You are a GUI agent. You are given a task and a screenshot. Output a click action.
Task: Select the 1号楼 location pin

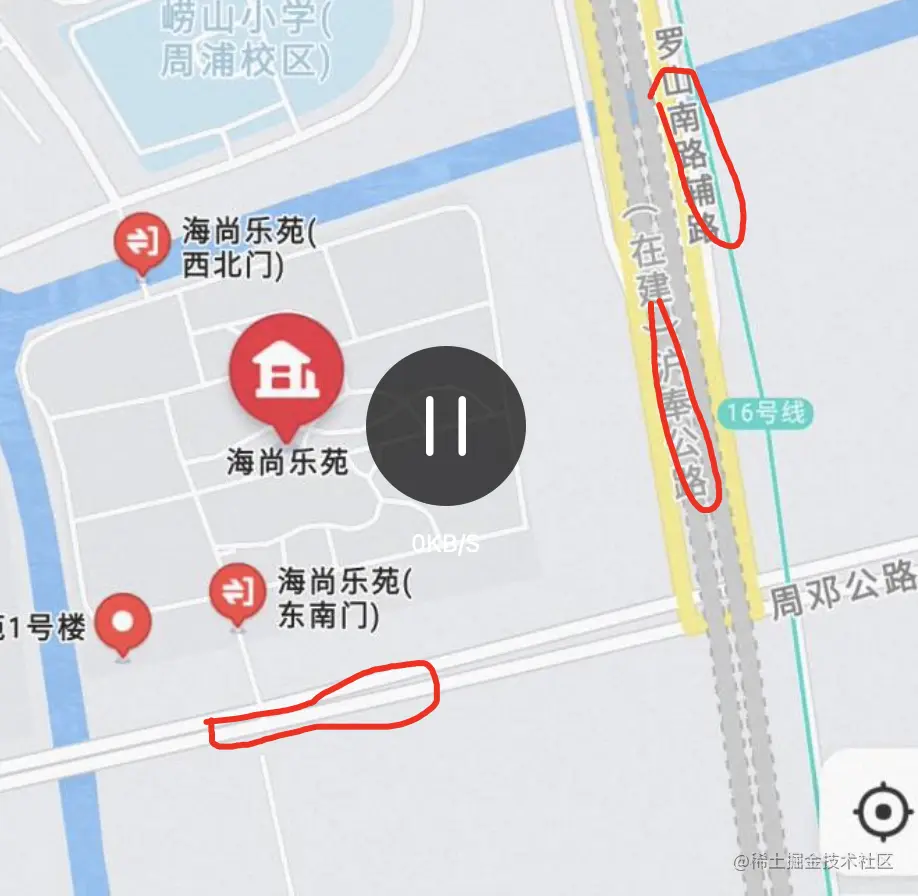[122, 622]
